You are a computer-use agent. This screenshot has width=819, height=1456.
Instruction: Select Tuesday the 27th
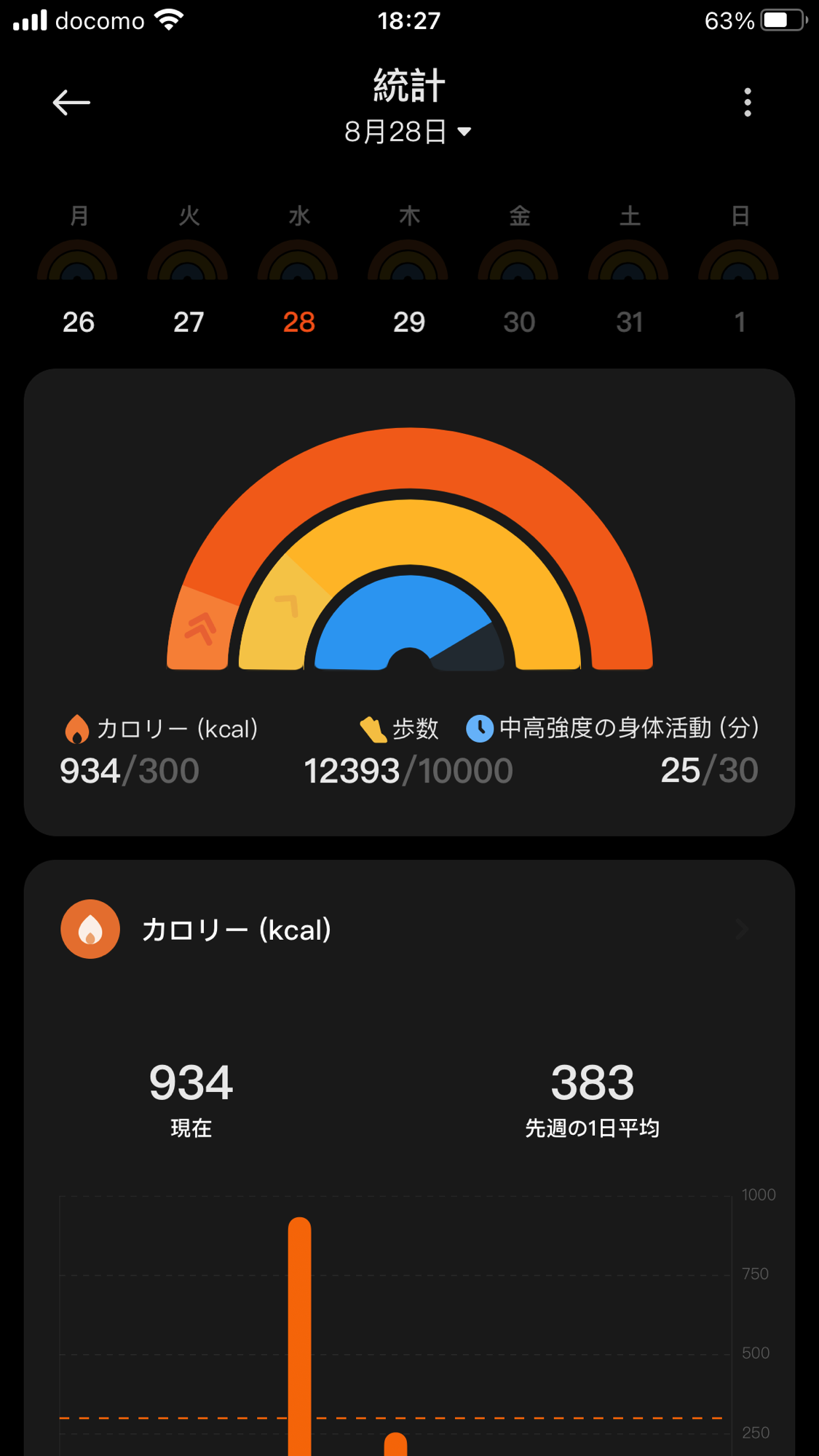point(189,270)
